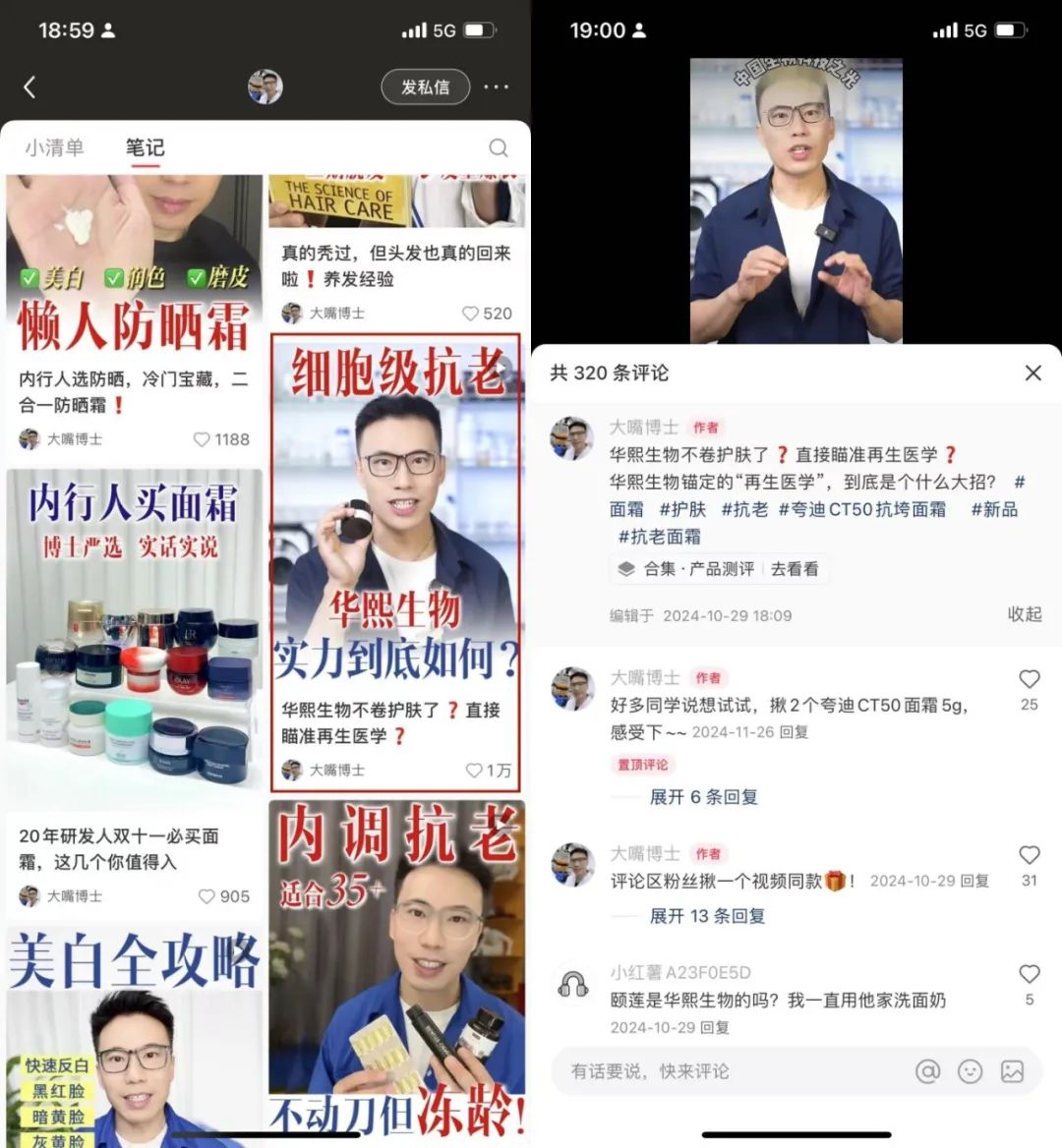Open the three-dot more options menu
Screen dimensions: 1062x1148
[496, 86]
